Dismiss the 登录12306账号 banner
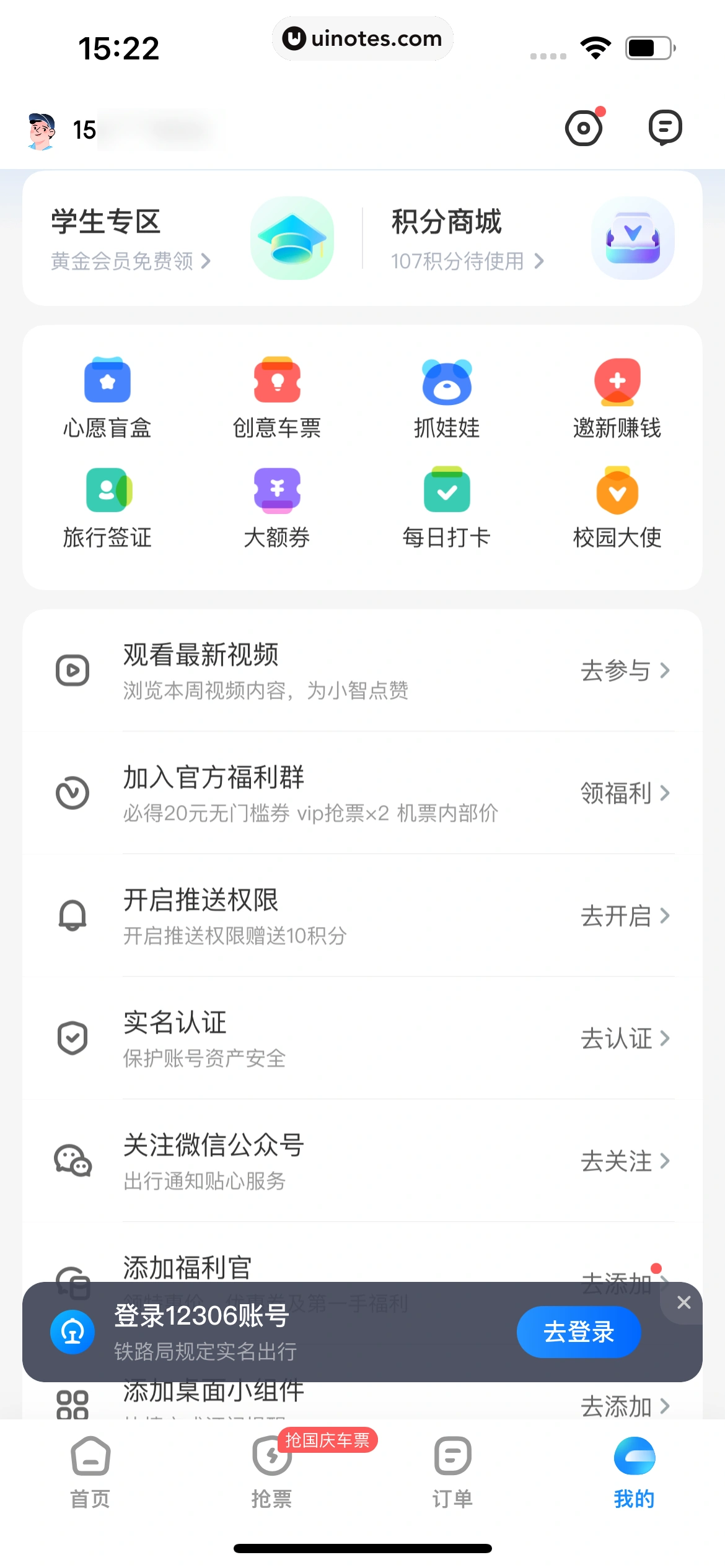 tap(684, 1302)
